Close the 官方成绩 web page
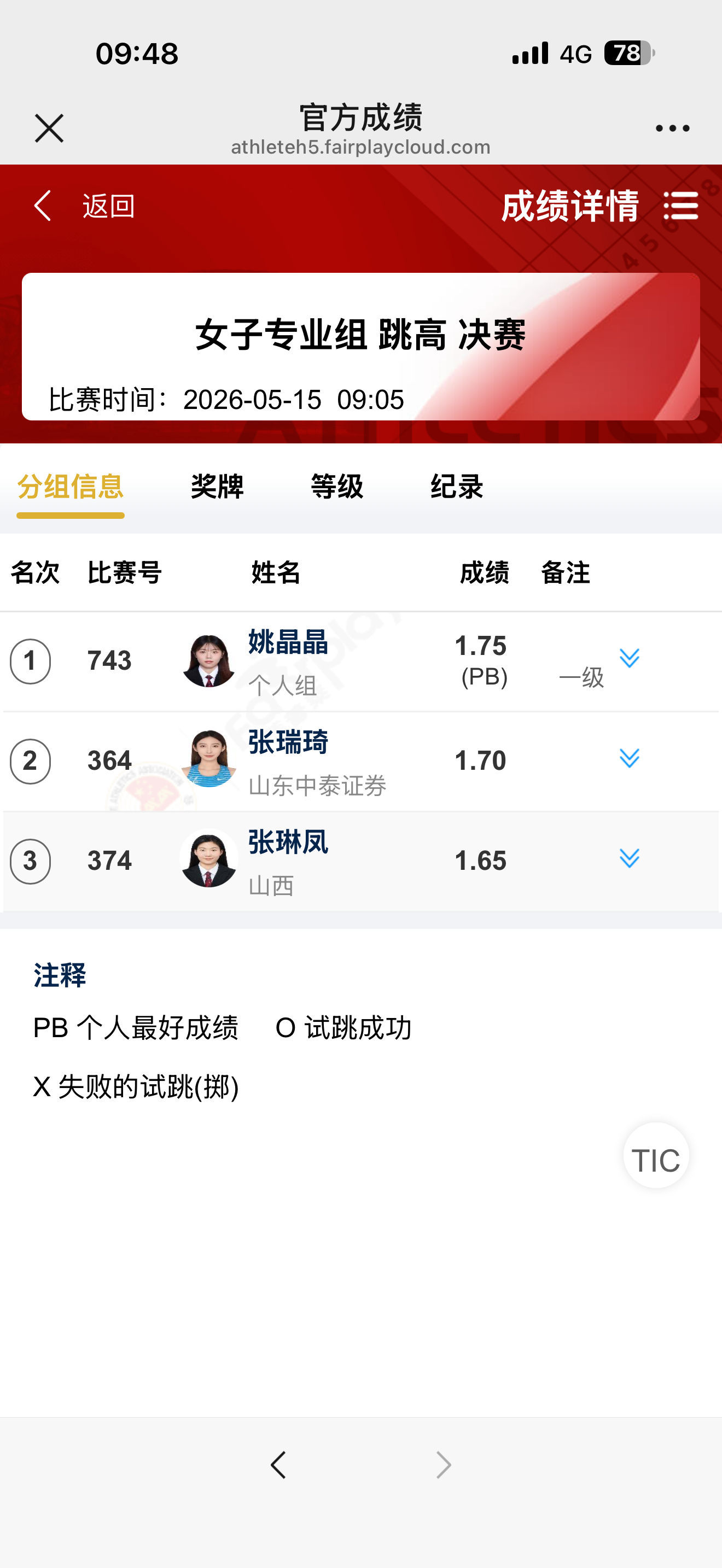The height and width of the screenshot is (1568, 722). click(x=49, y=128)
